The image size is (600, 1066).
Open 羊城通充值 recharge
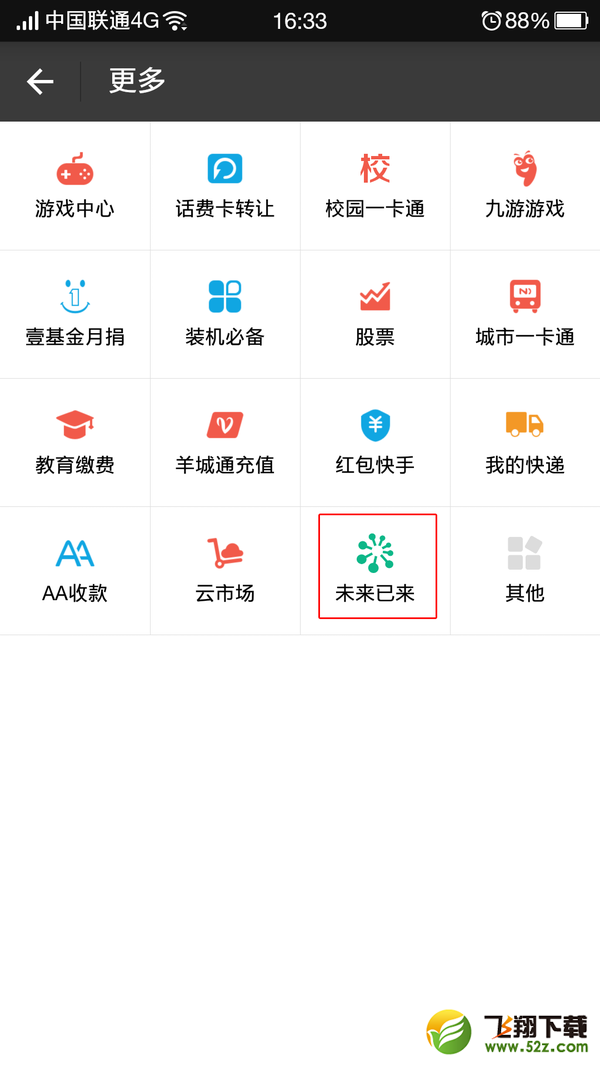click(x=225, y=443)
